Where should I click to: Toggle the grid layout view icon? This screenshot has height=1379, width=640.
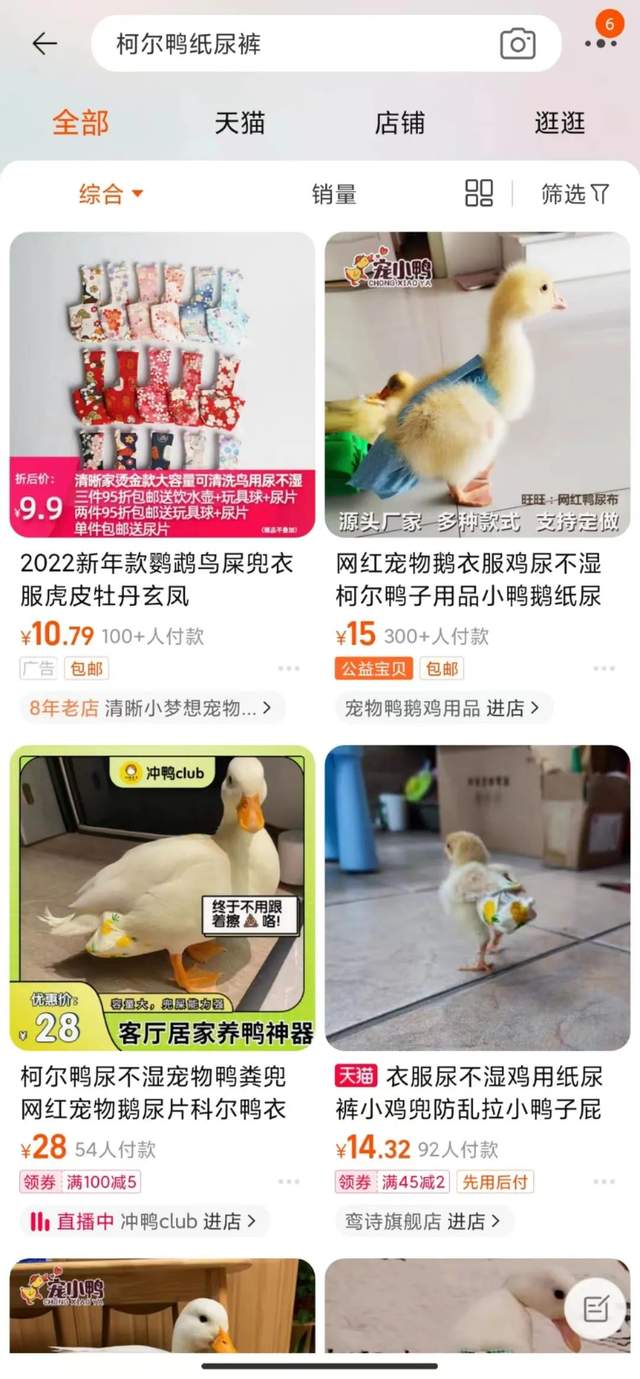point(479,193)
